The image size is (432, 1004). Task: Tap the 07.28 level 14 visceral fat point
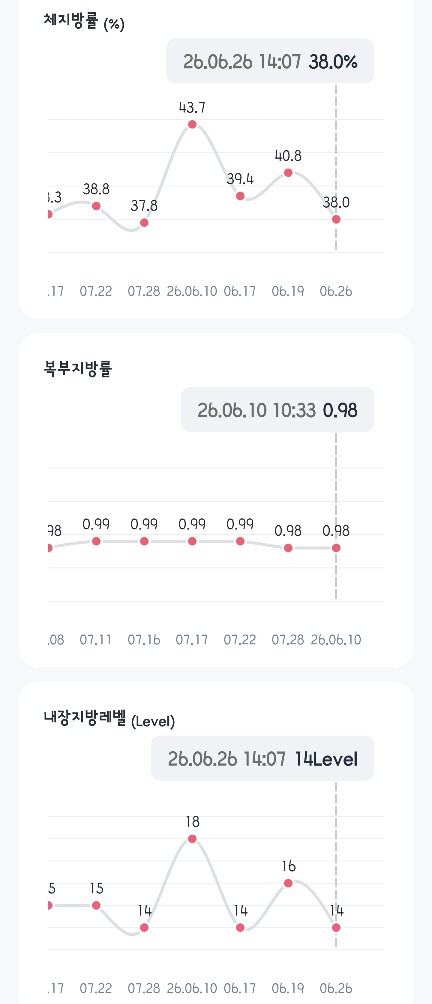pyautogui.click(x=144, y=927)
